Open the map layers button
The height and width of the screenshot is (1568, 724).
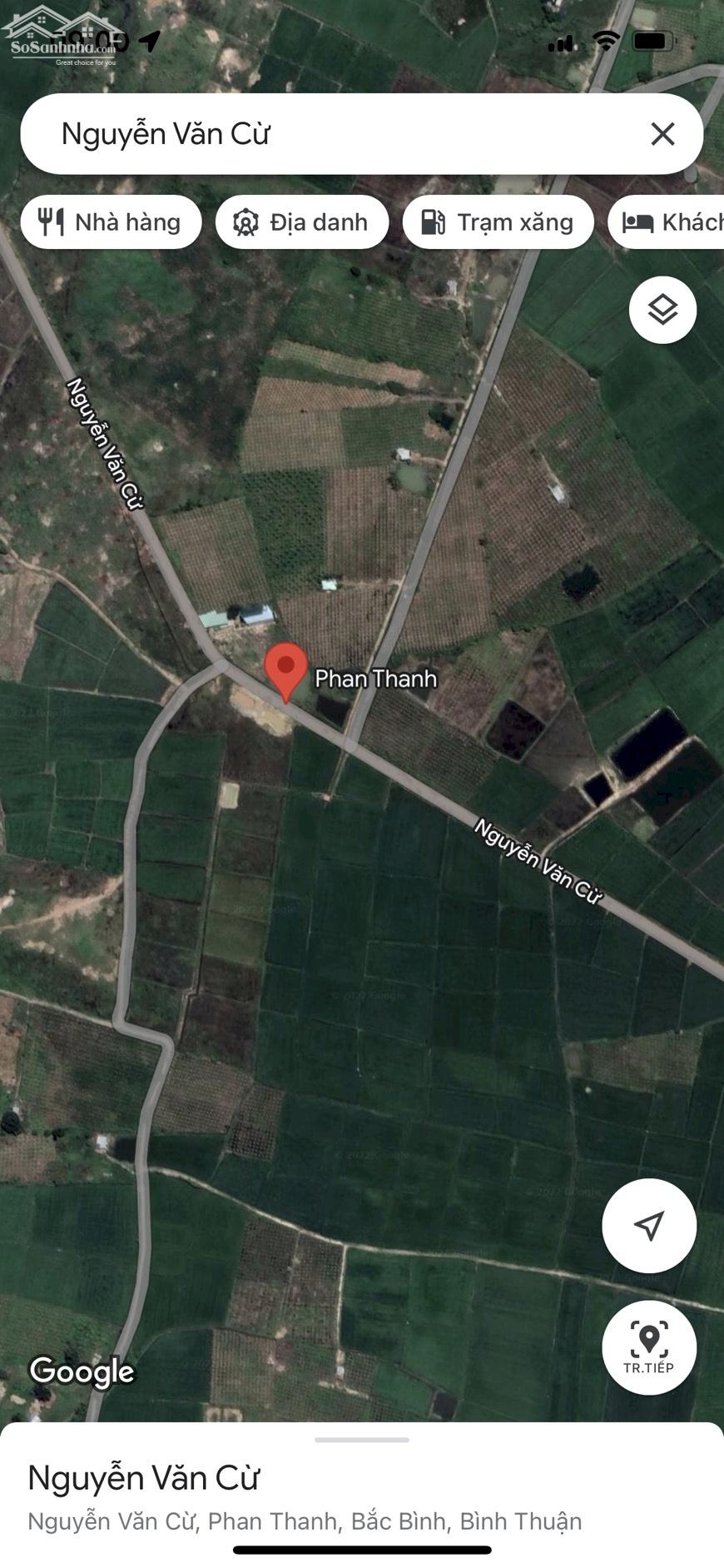pyautogui.click(x=662, y=310)
